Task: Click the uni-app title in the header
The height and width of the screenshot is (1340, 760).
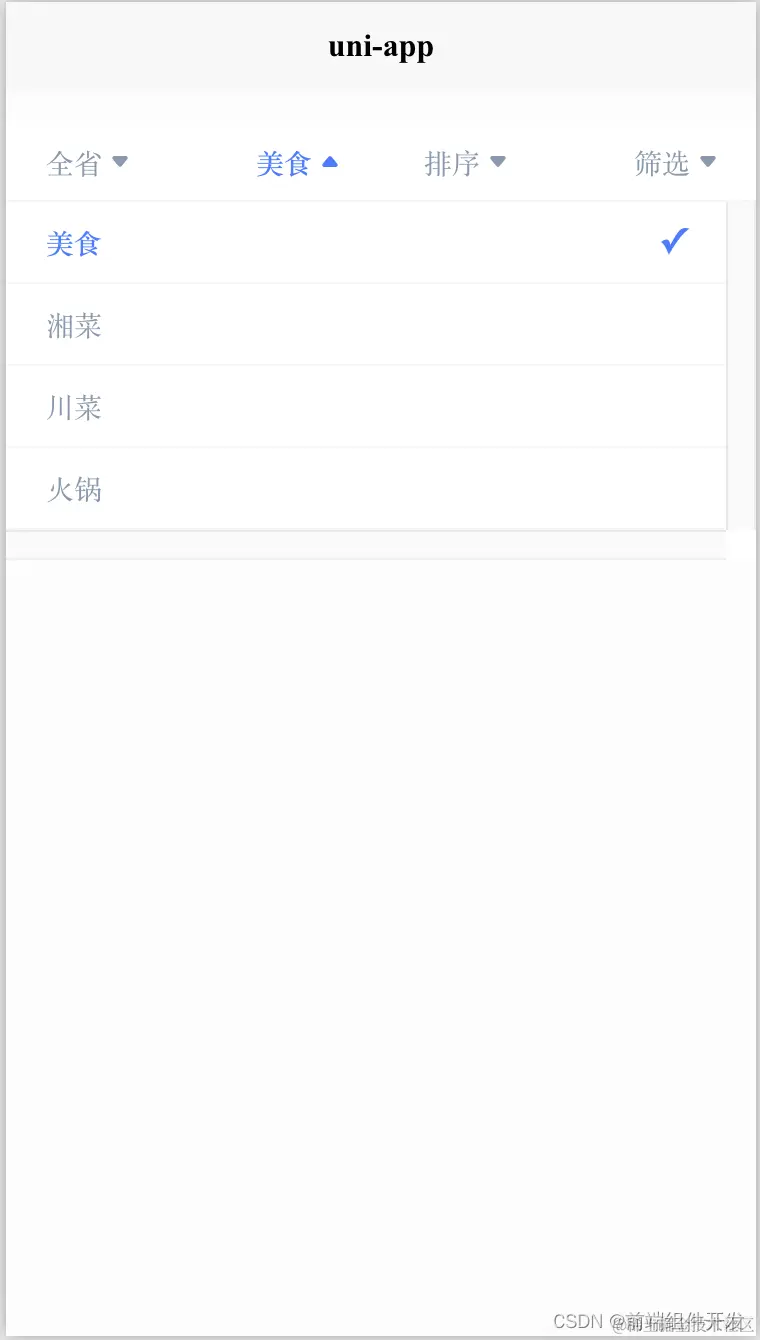Action: point(380,46)
